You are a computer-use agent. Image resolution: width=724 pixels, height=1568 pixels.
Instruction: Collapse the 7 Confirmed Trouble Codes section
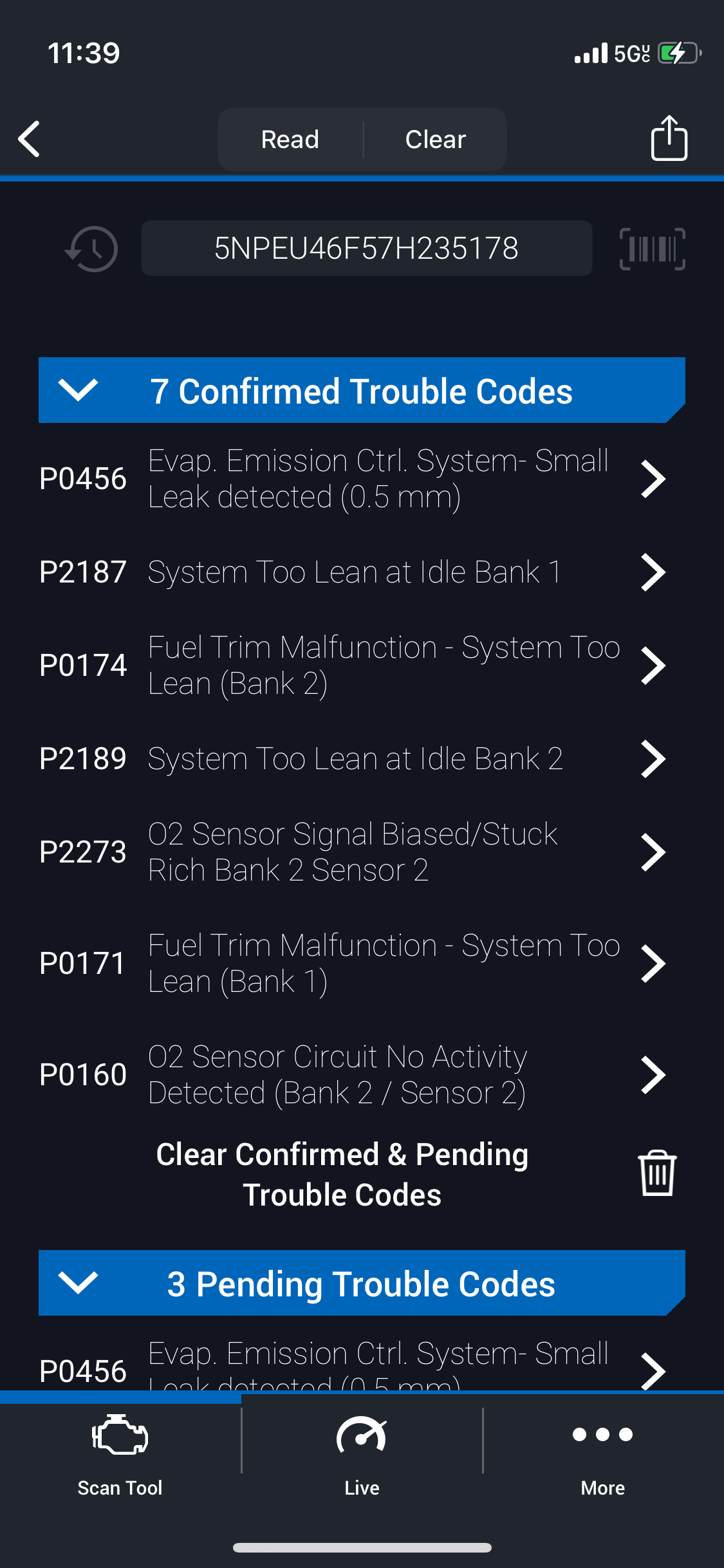[362, 390]
